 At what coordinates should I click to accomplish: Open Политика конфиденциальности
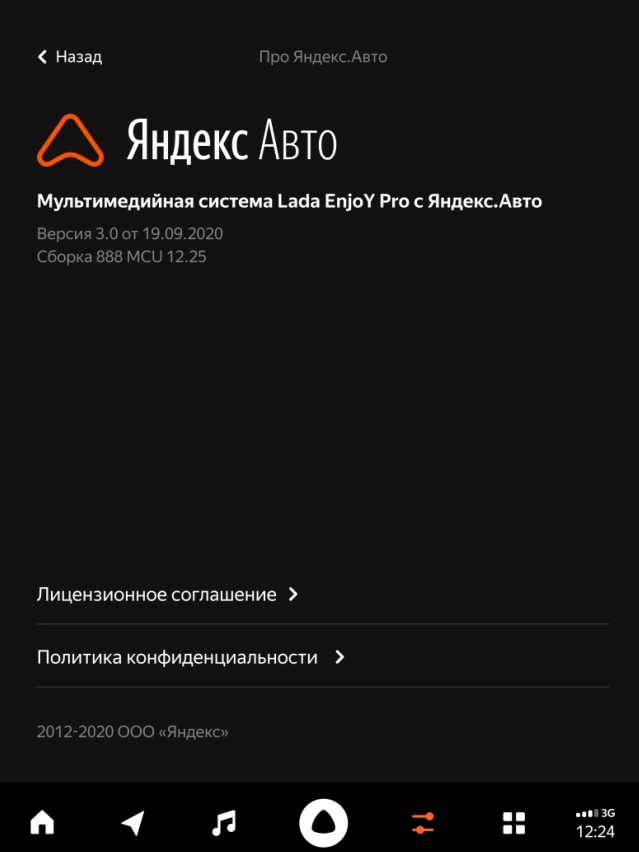tap(190, 657)
